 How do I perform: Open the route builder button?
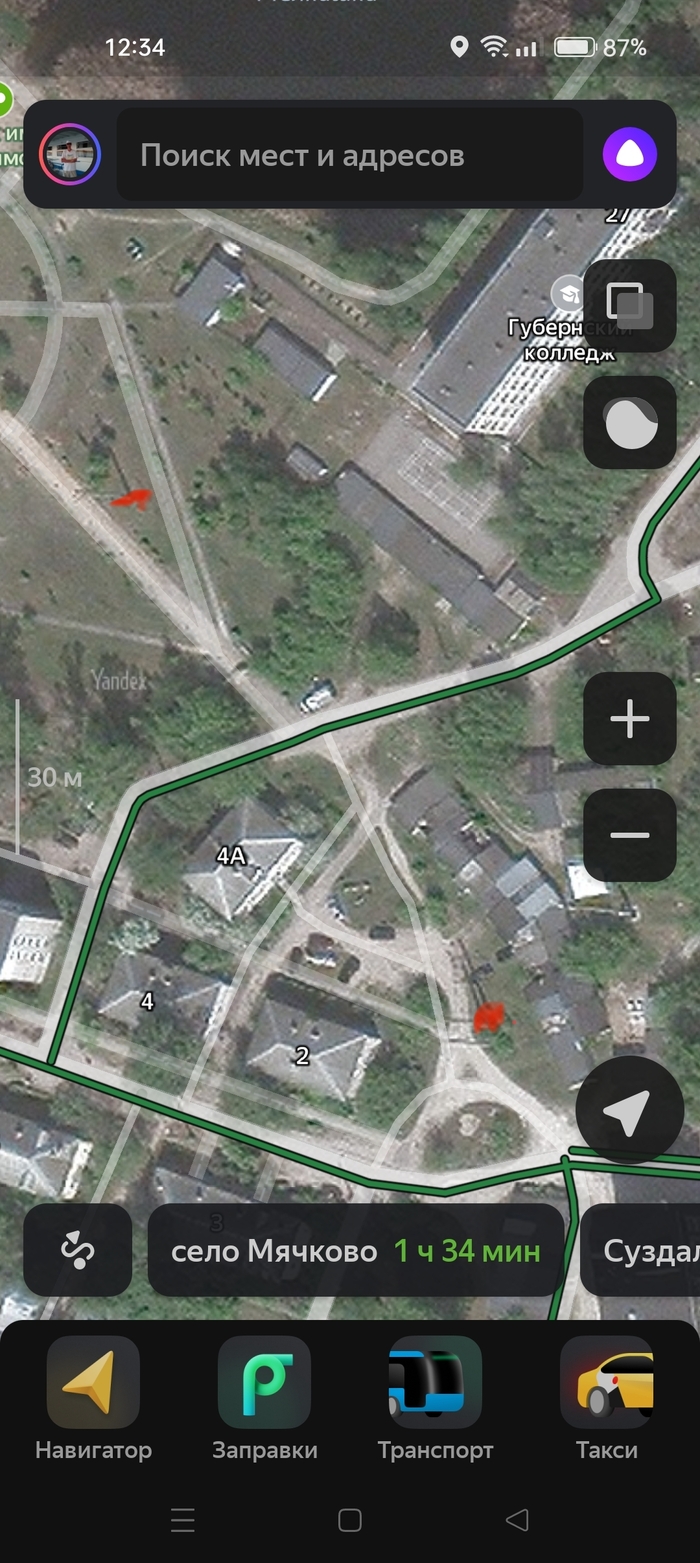pyautogui.click(x=78, y=1250)
